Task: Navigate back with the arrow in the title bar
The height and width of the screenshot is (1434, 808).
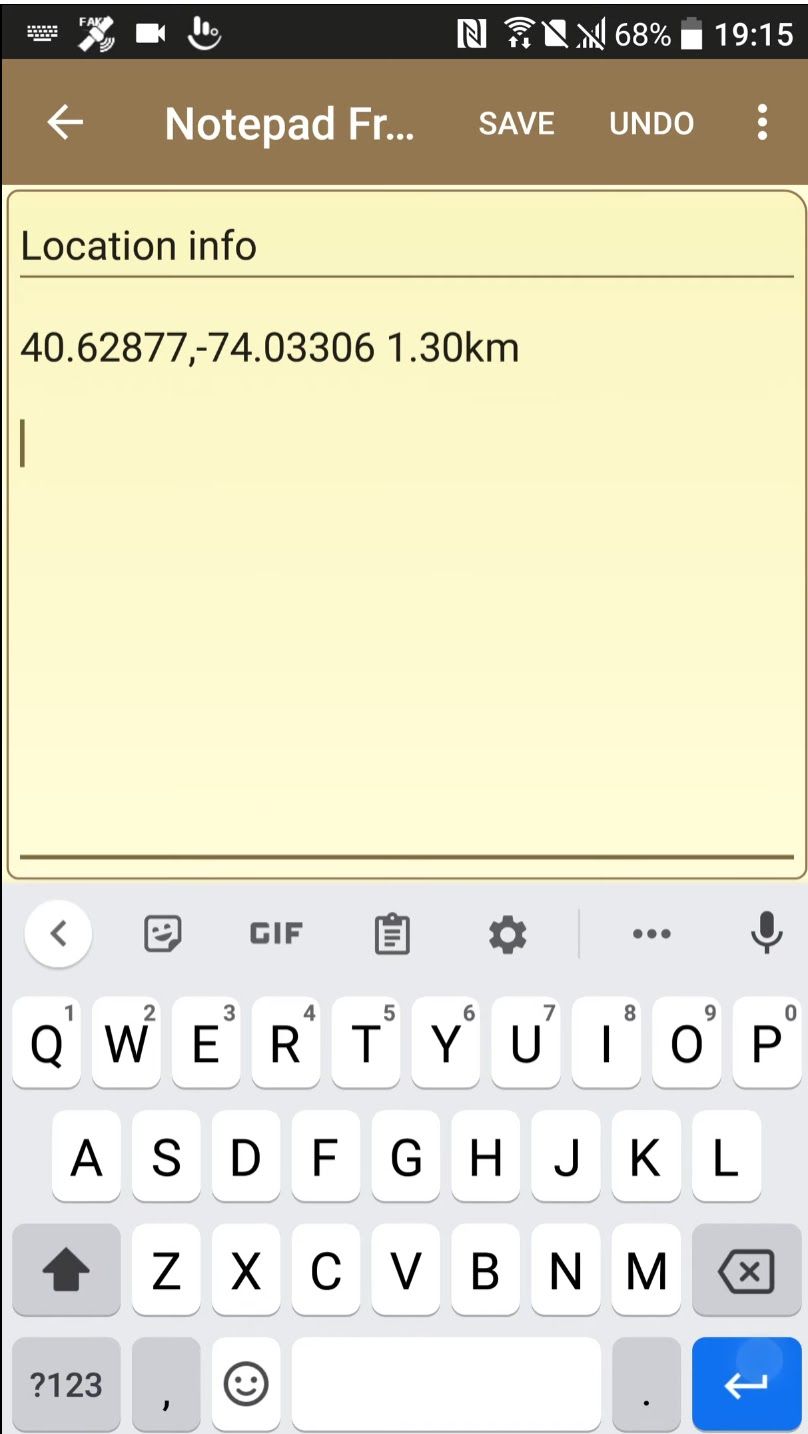Action: [x=63, y=122]
